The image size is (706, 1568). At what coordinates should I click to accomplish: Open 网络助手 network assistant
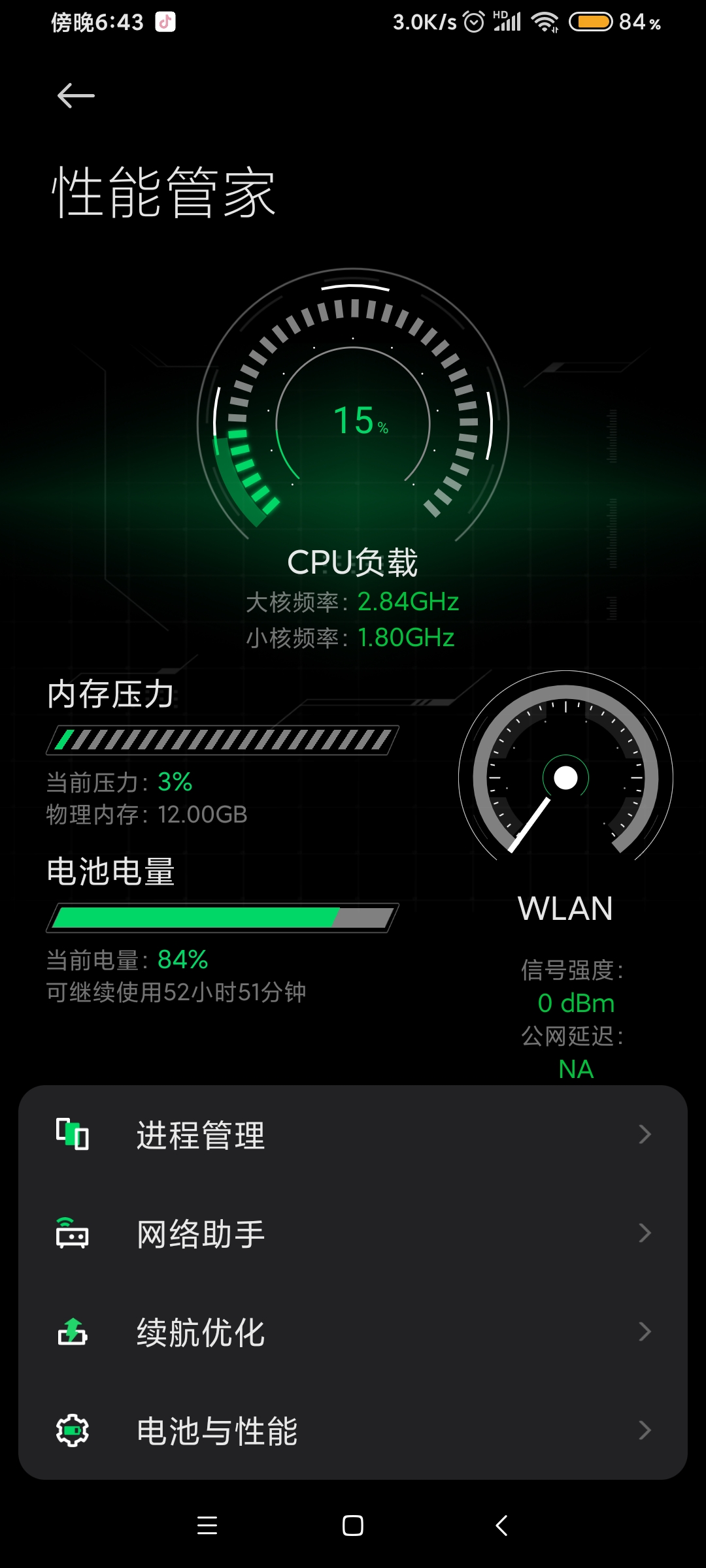[353, 1233]
